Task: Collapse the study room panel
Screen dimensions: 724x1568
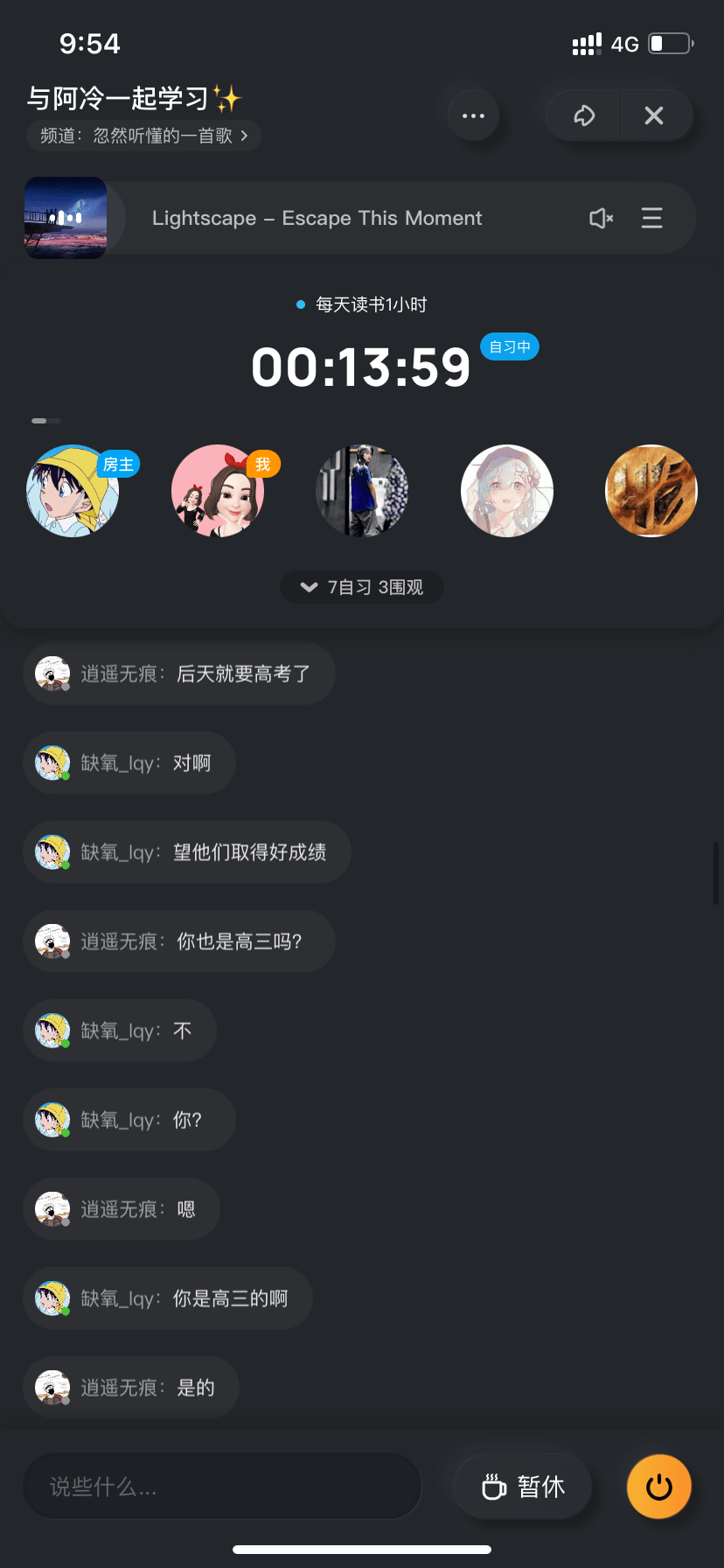Action: 655,115
